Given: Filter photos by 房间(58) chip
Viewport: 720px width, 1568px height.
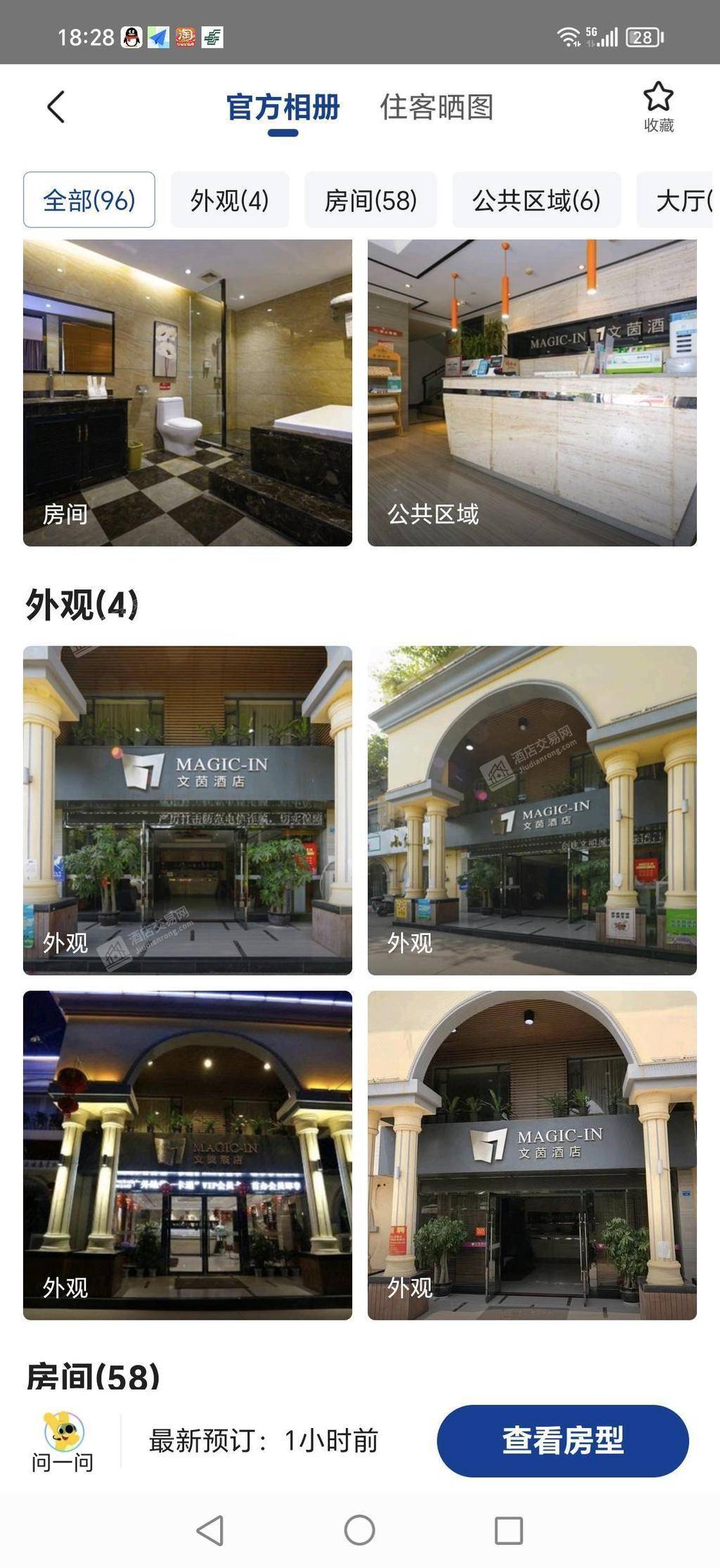Looking at the screenshot, I should [x=371, y=200].
